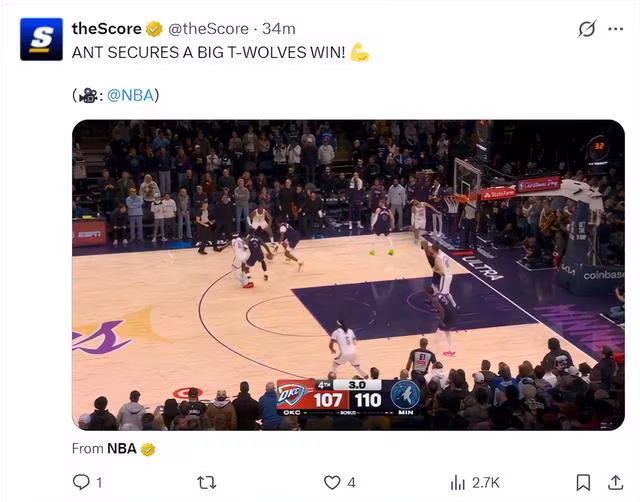Repost theScore's post

(x=206, y=482)
